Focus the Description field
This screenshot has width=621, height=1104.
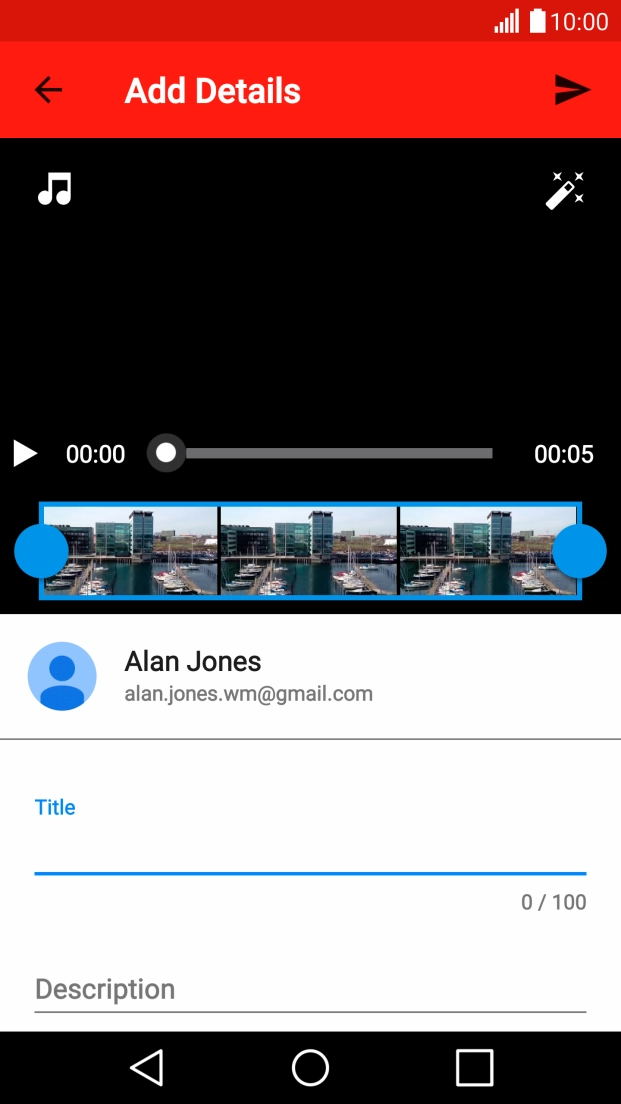tap(310, 989)
